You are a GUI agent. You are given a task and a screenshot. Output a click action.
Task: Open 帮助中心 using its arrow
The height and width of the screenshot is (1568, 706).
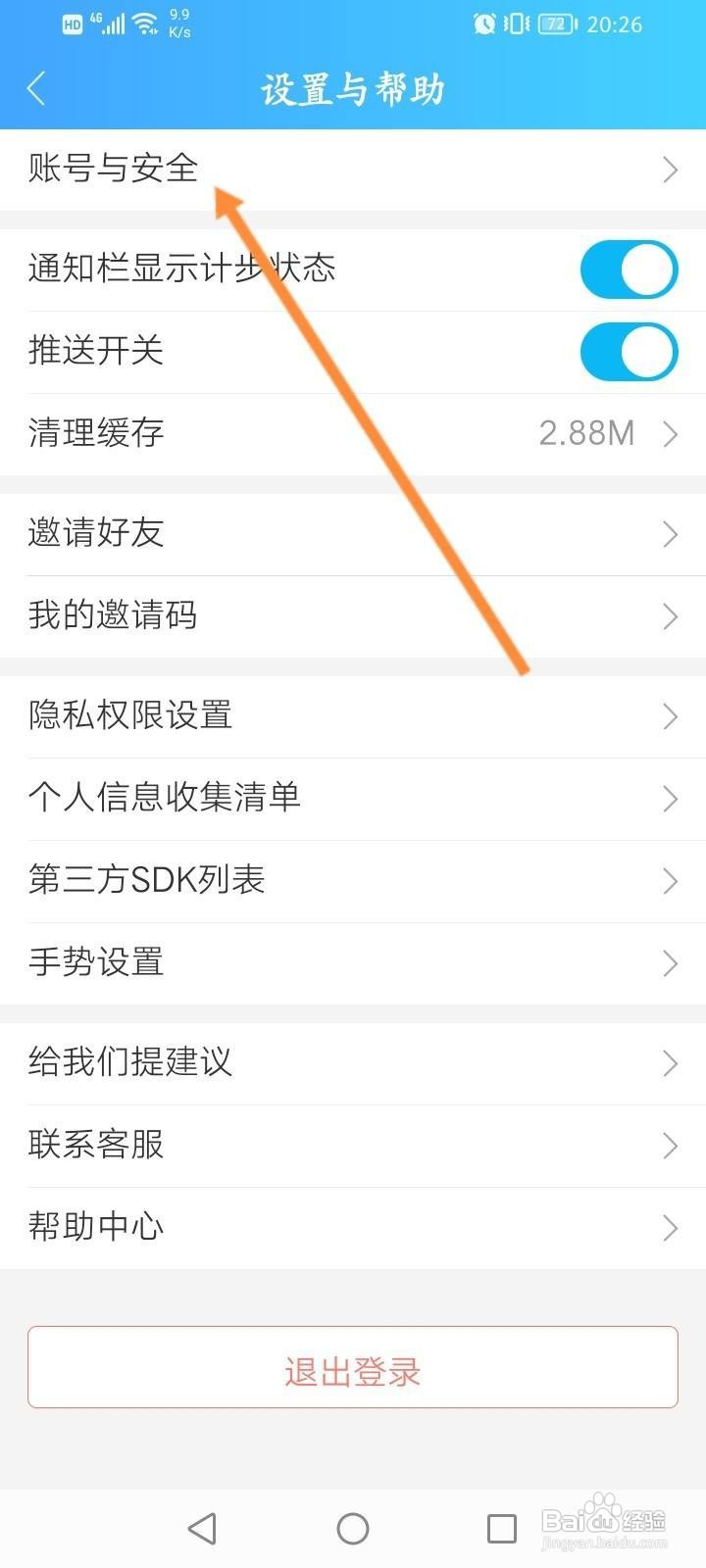pos(671,1228)
